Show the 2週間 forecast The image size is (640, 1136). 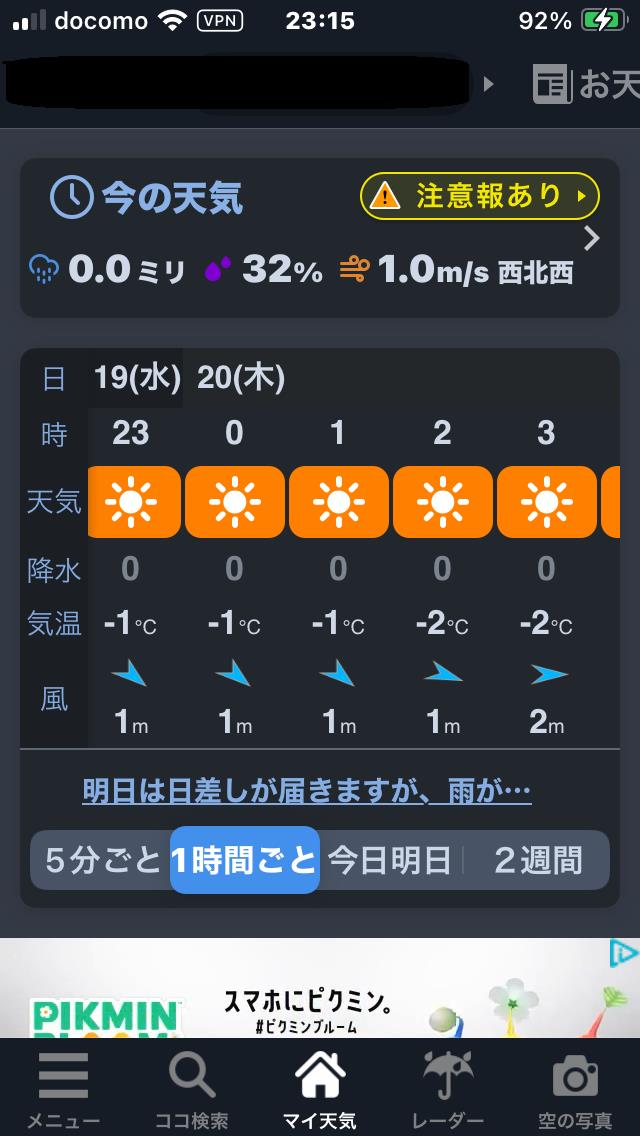(x=537, y=860)
